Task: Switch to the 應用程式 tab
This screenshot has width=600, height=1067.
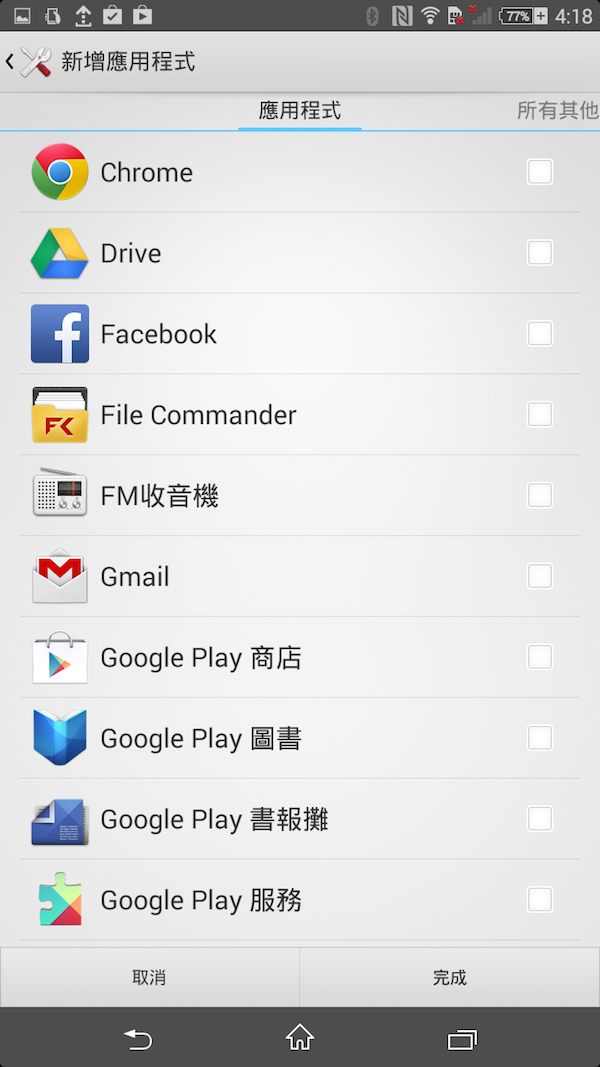Action: 300,111
